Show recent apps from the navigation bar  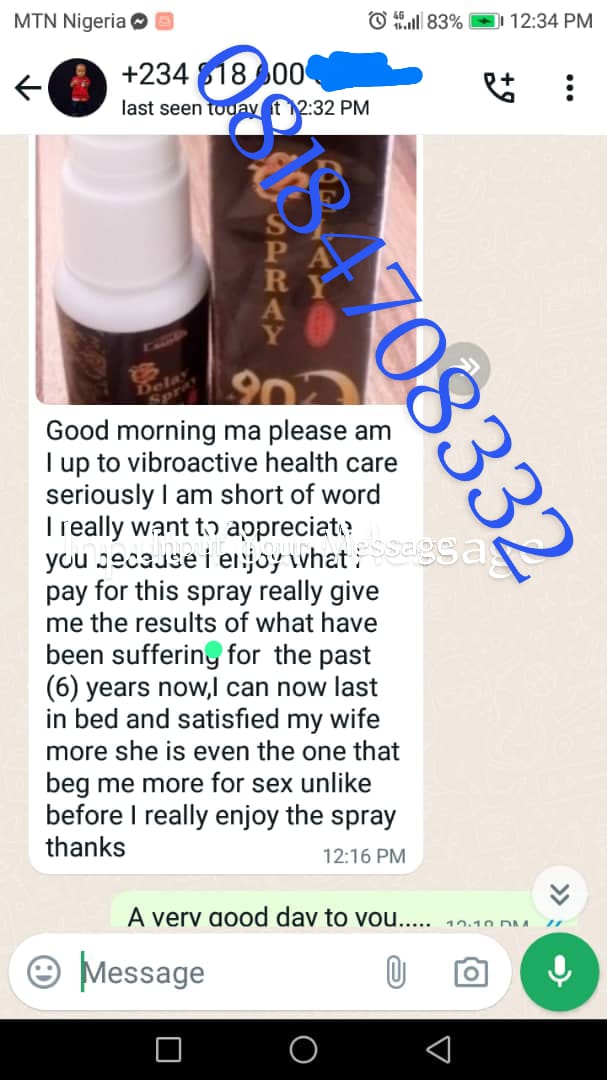click(168, 1049)
